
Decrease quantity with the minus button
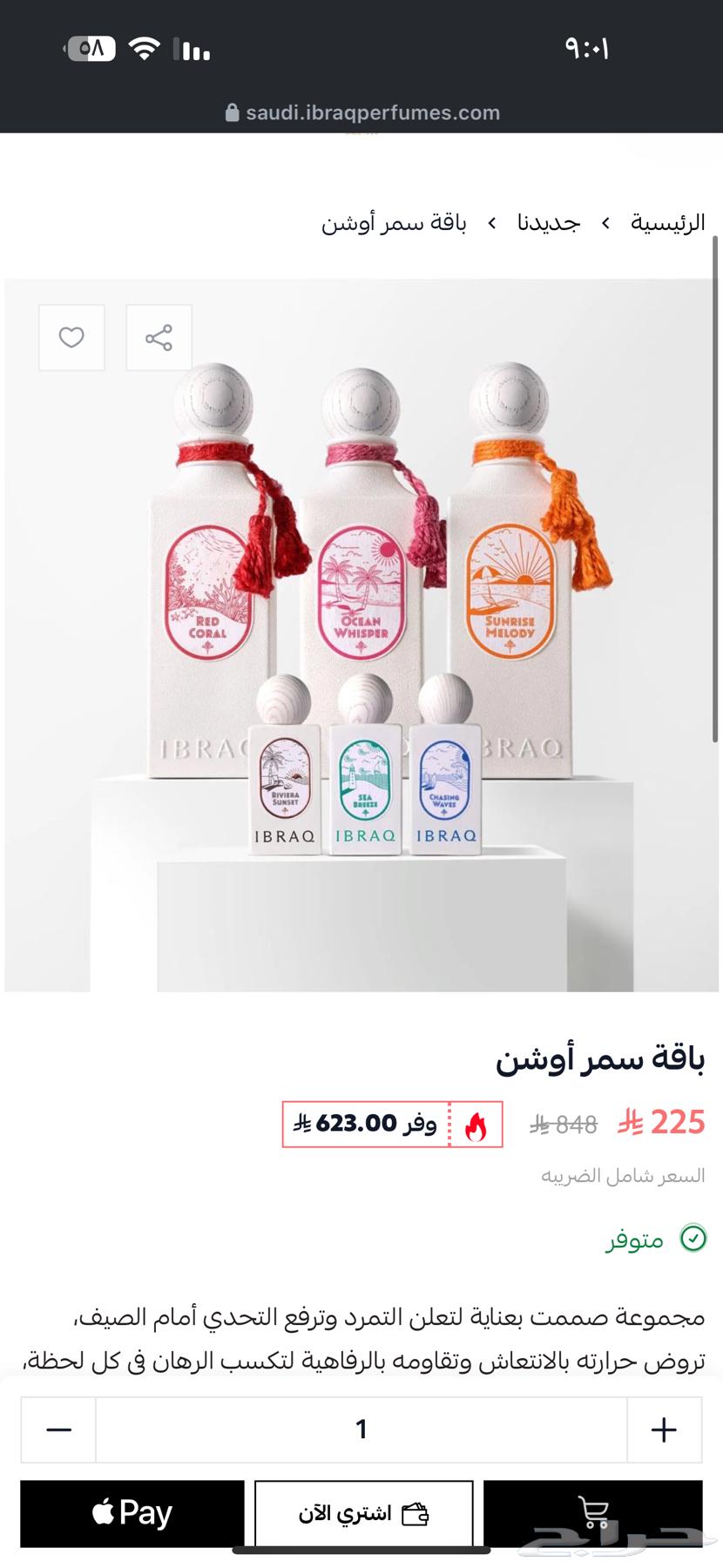57,1429
